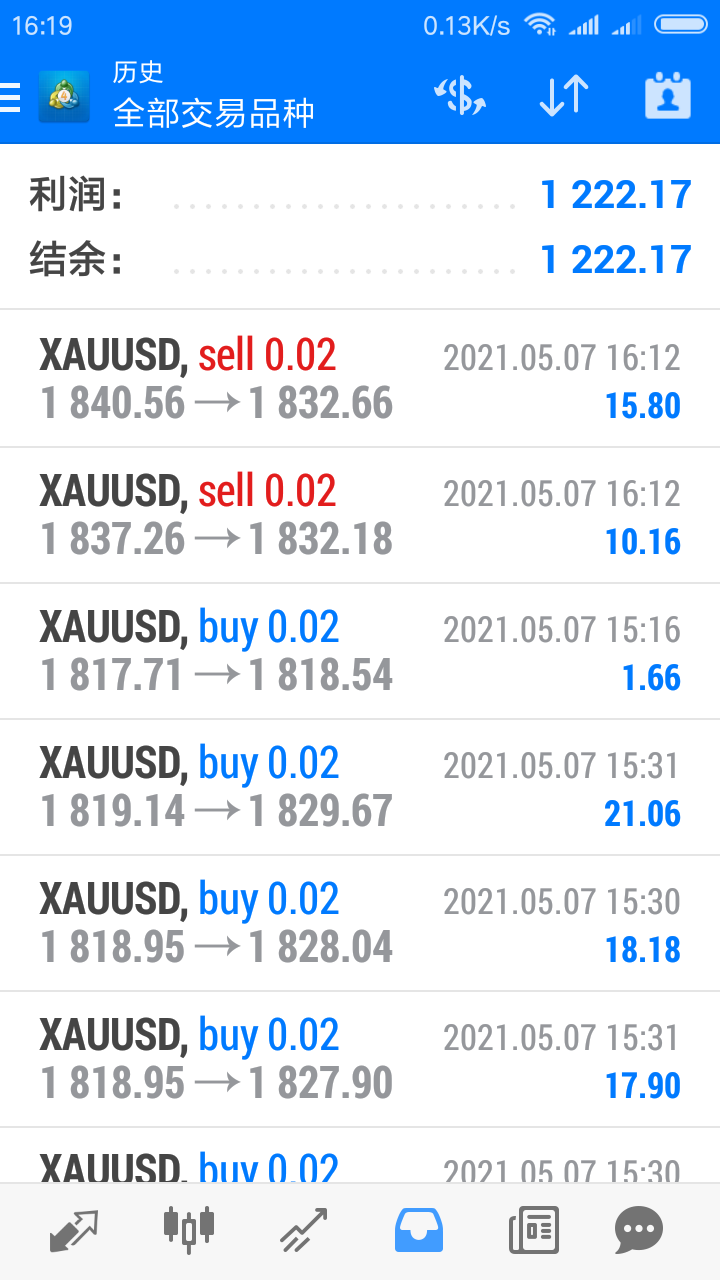View the buy trade with profit 21.06
The height and width of the screenshot is (1280, 720).
[x=360, y=788]
